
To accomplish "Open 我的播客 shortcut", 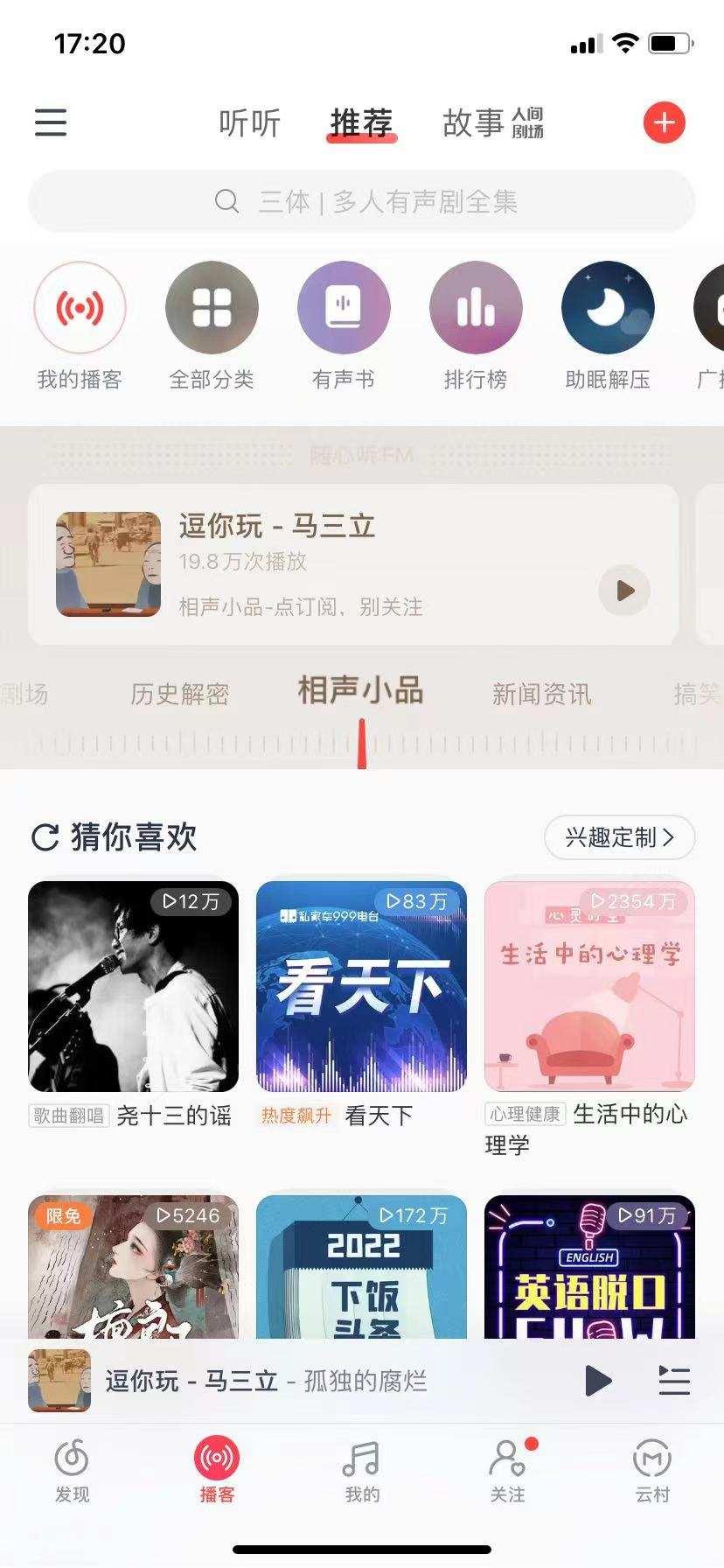I will 80,309.
